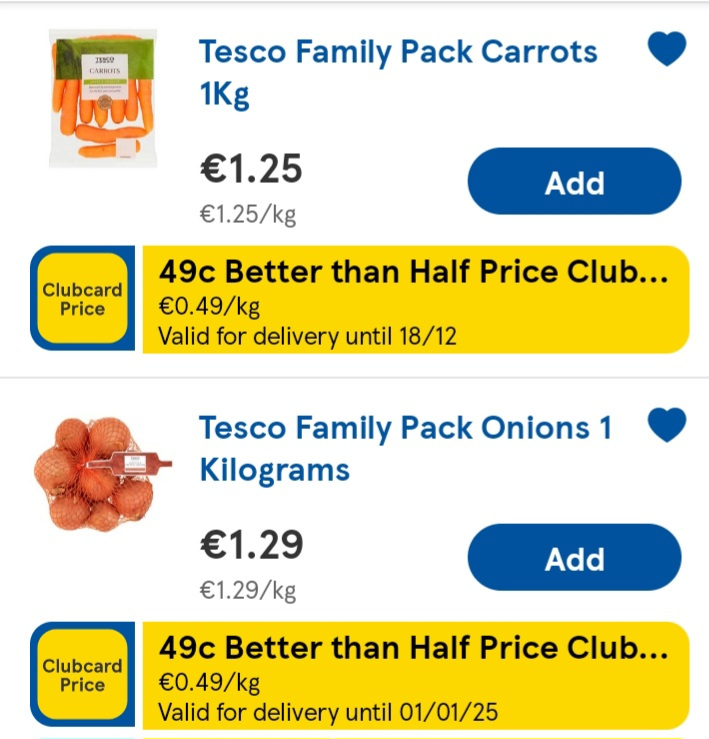Add Tesco Family Pack Onions to basket
The height and width of the screenshot is (739, 709).
point(574,558)
